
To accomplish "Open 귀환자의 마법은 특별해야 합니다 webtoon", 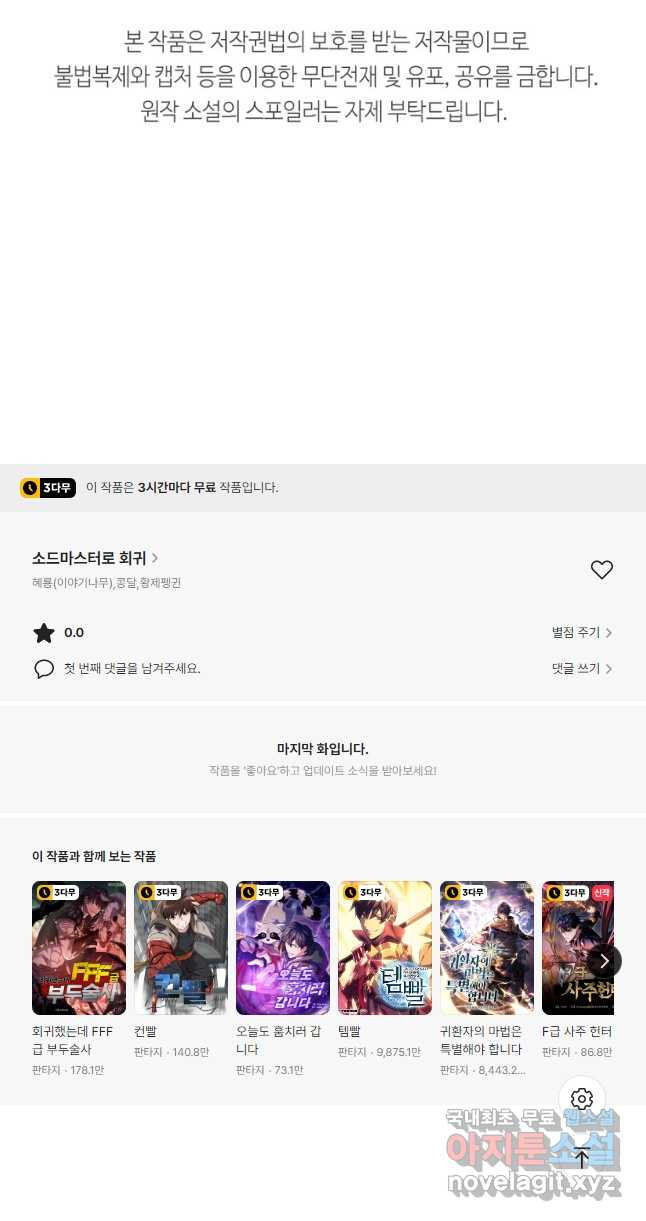I will [x=486, y=948].
